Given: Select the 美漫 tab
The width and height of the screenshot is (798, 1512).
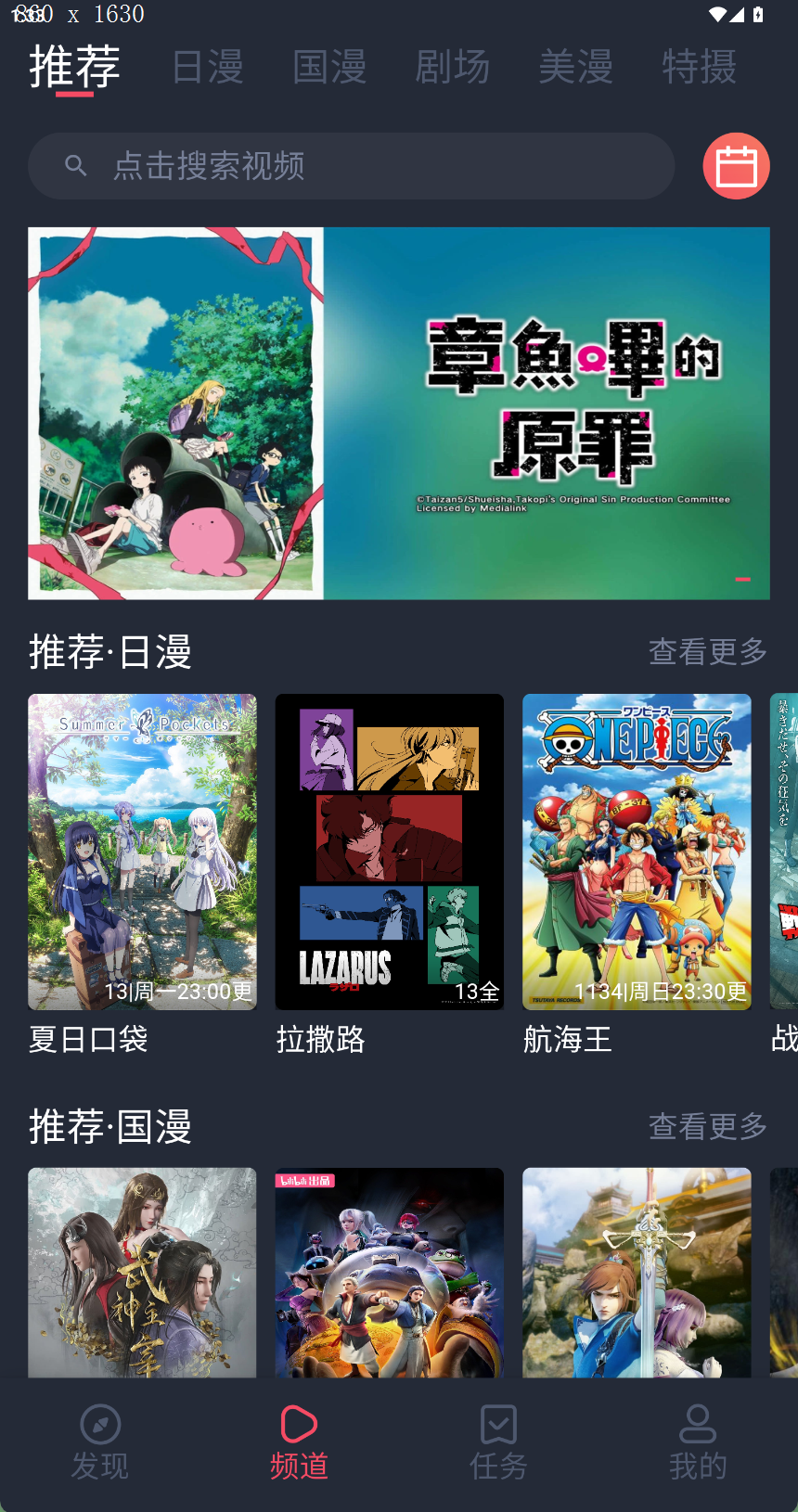Looking at the screenshot, I should [x=575, y=67].
